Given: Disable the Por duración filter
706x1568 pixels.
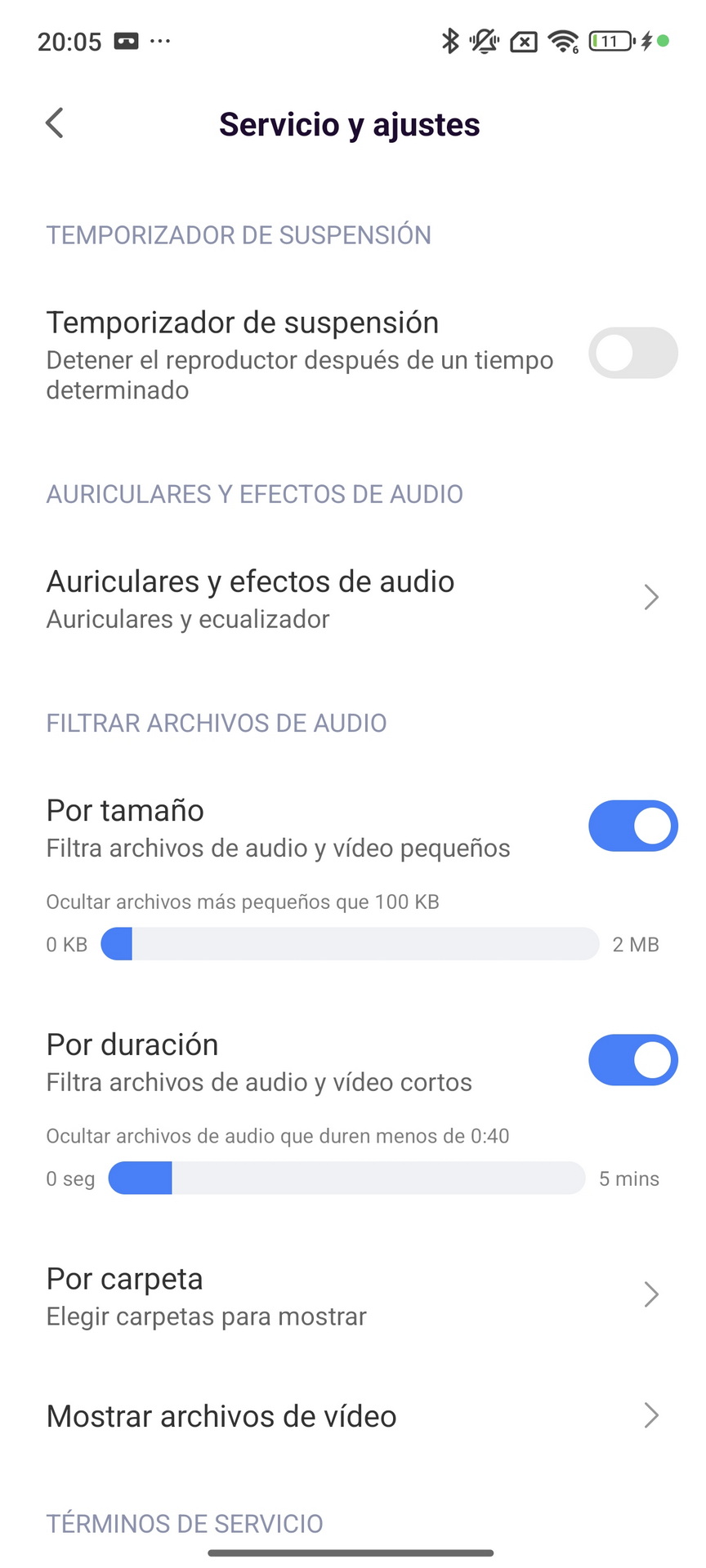Looking at the screenshot, I should coord(633,1060).
